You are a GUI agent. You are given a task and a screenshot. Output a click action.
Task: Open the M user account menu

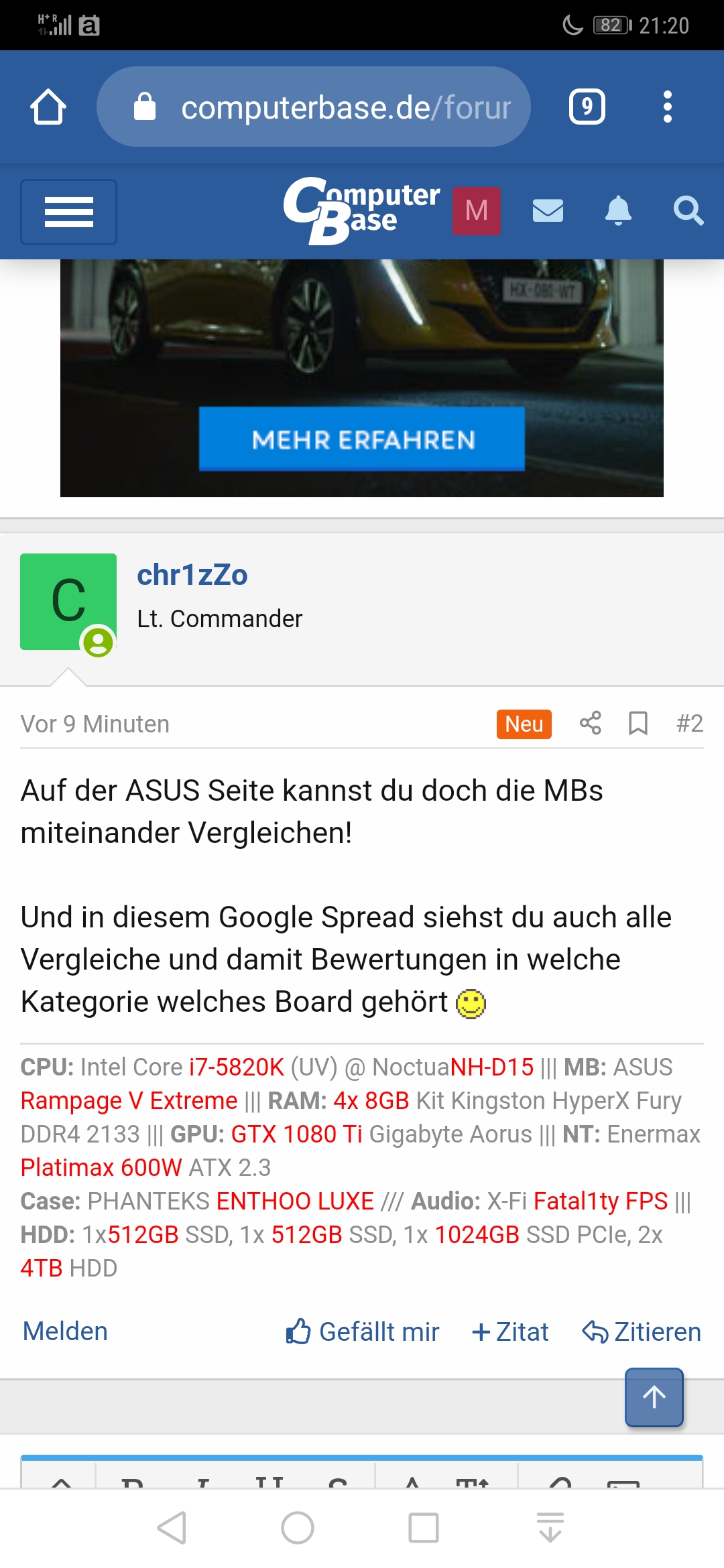click(476, 211)
